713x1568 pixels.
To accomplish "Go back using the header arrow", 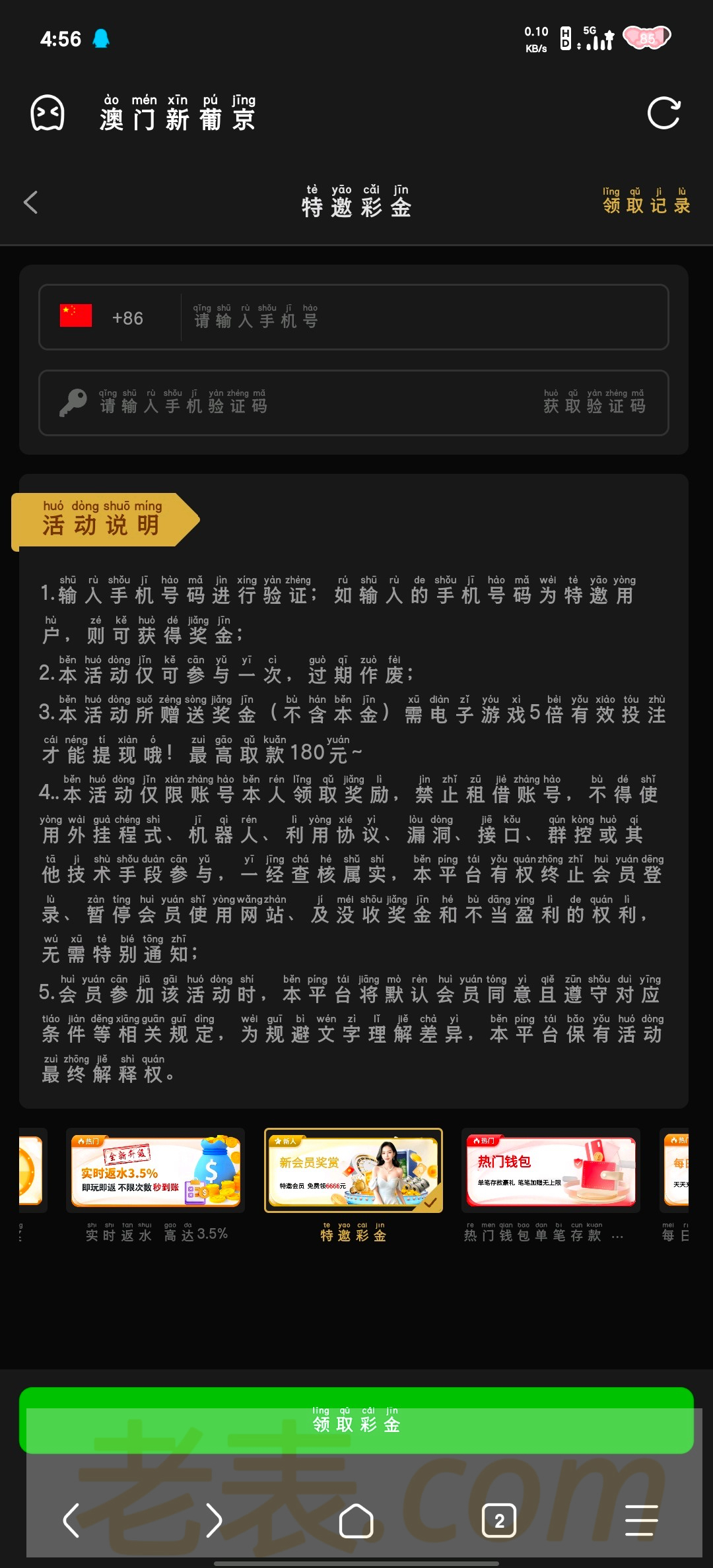I will (x=30, y=202).
